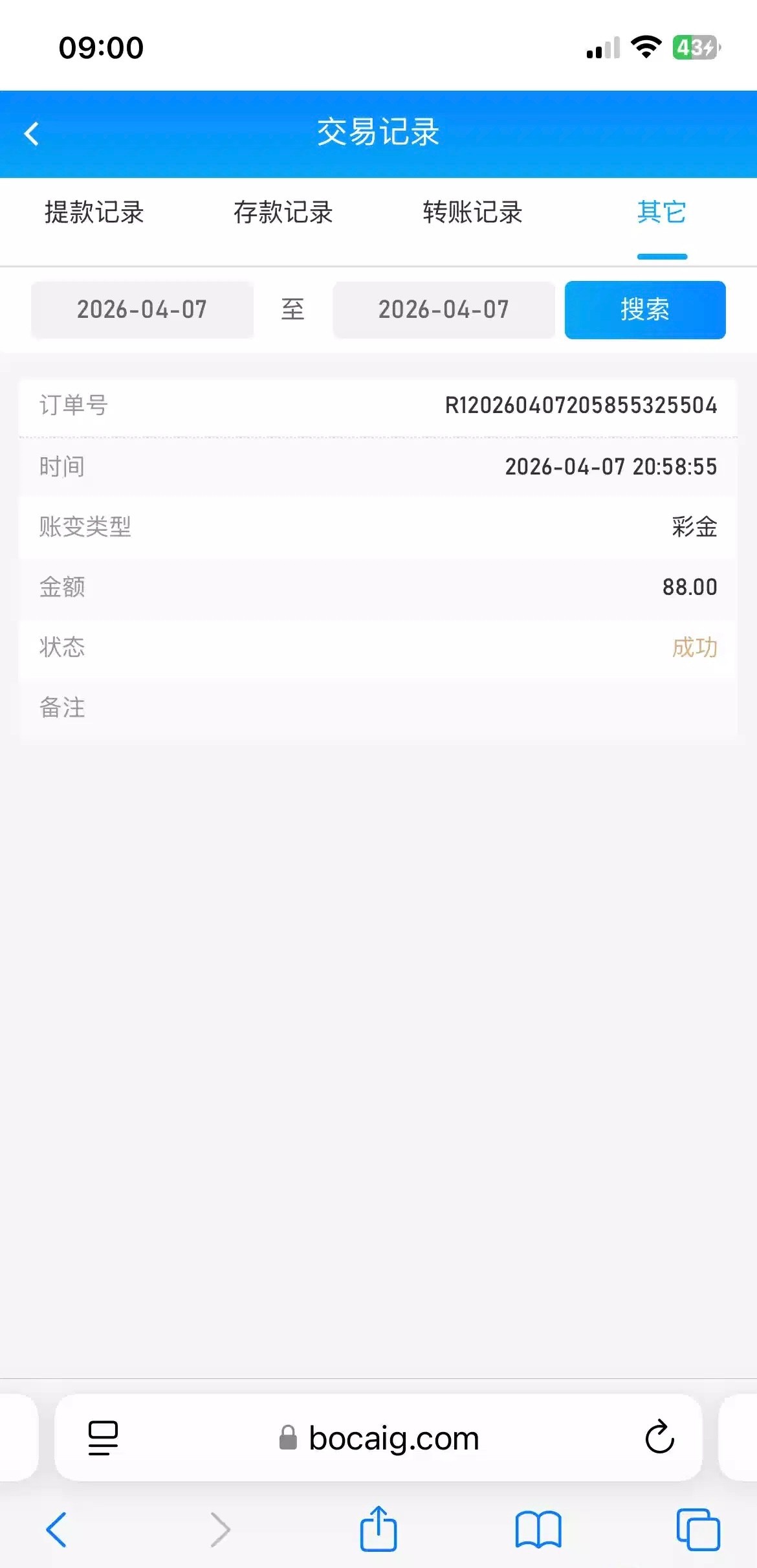The image size is (757, 1568).
Task: Change the end date field
Action: pyautogui.click(x=444, y=309)
